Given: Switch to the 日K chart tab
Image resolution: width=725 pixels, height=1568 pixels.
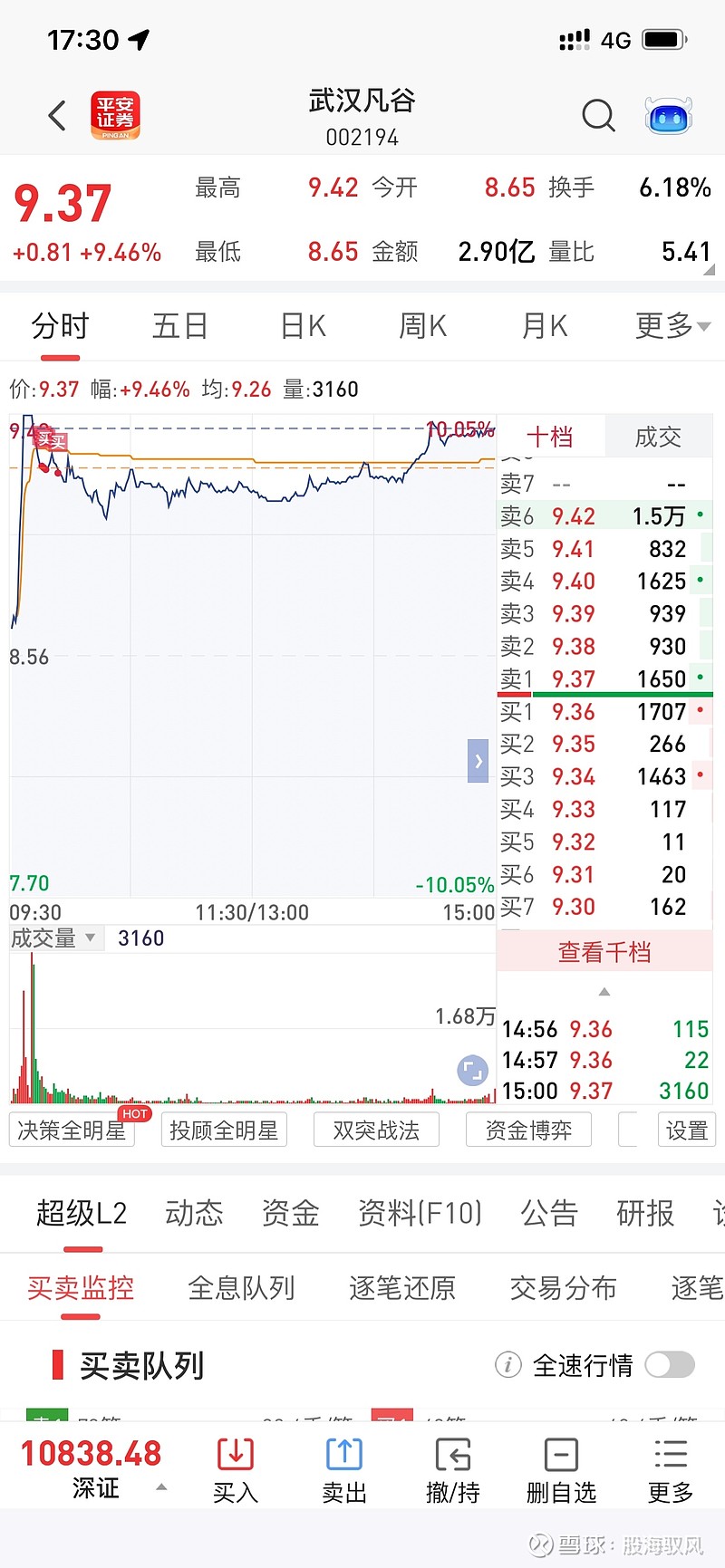Looking at the screenshot, I should (303, 325).
